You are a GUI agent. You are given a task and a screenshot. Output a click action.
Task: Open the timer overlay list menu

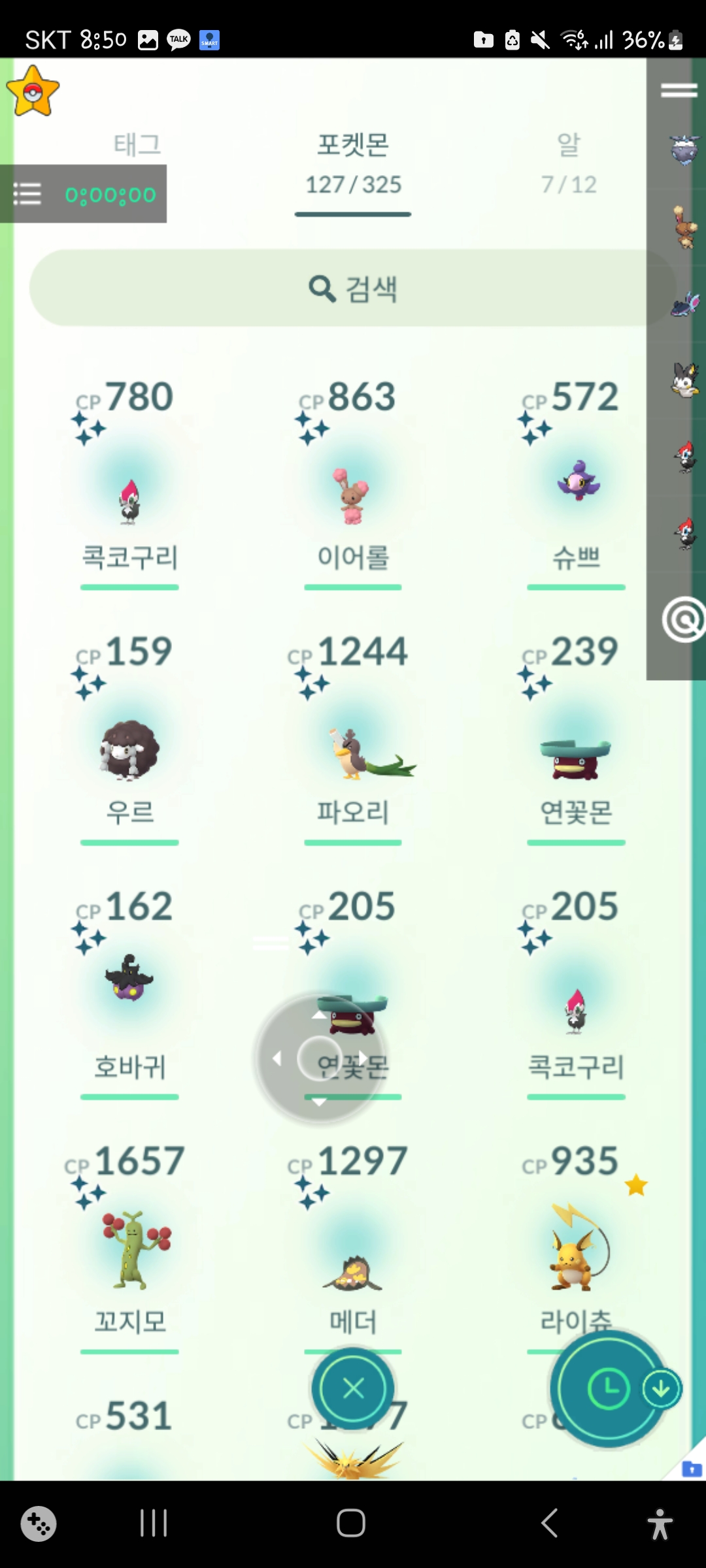[27, 194]
